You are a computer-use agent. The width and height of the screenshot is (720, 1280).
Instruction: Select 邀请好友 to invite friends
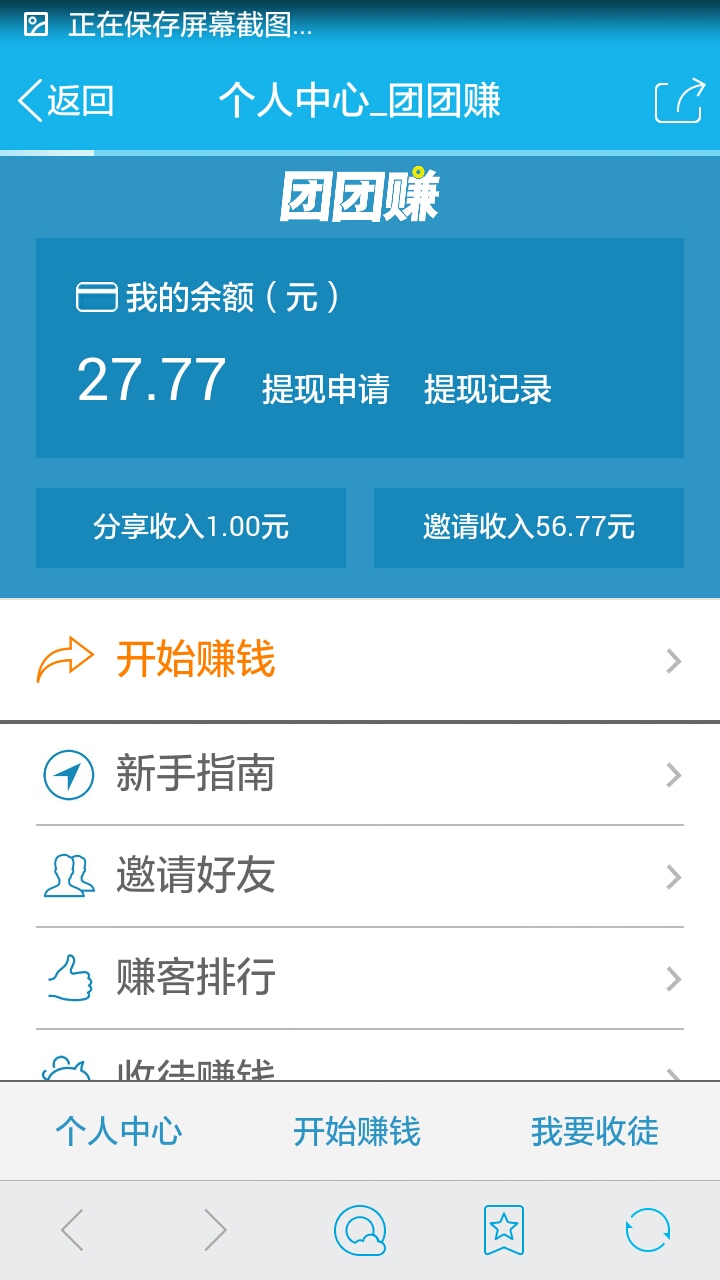click(x=360, y=876)
